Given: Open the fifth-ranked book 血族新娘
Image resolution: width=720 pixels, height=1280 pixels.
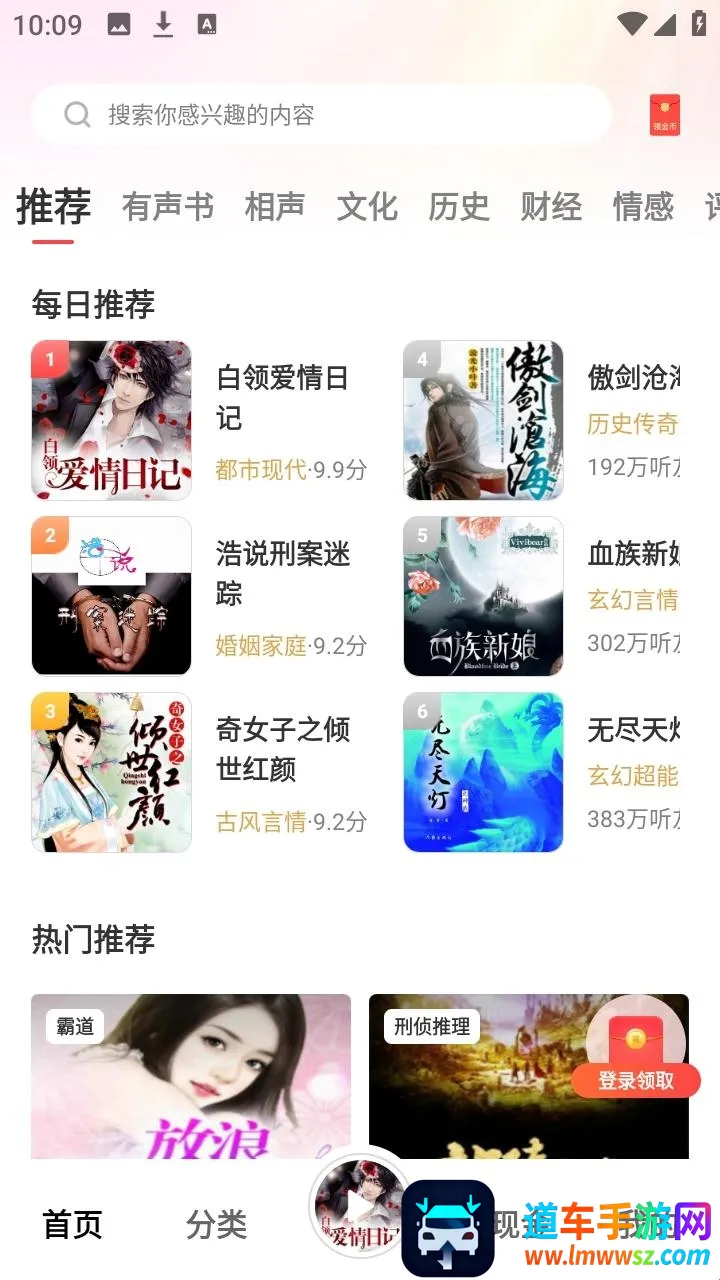Looking at the screenshot, I should coord(484,596).
